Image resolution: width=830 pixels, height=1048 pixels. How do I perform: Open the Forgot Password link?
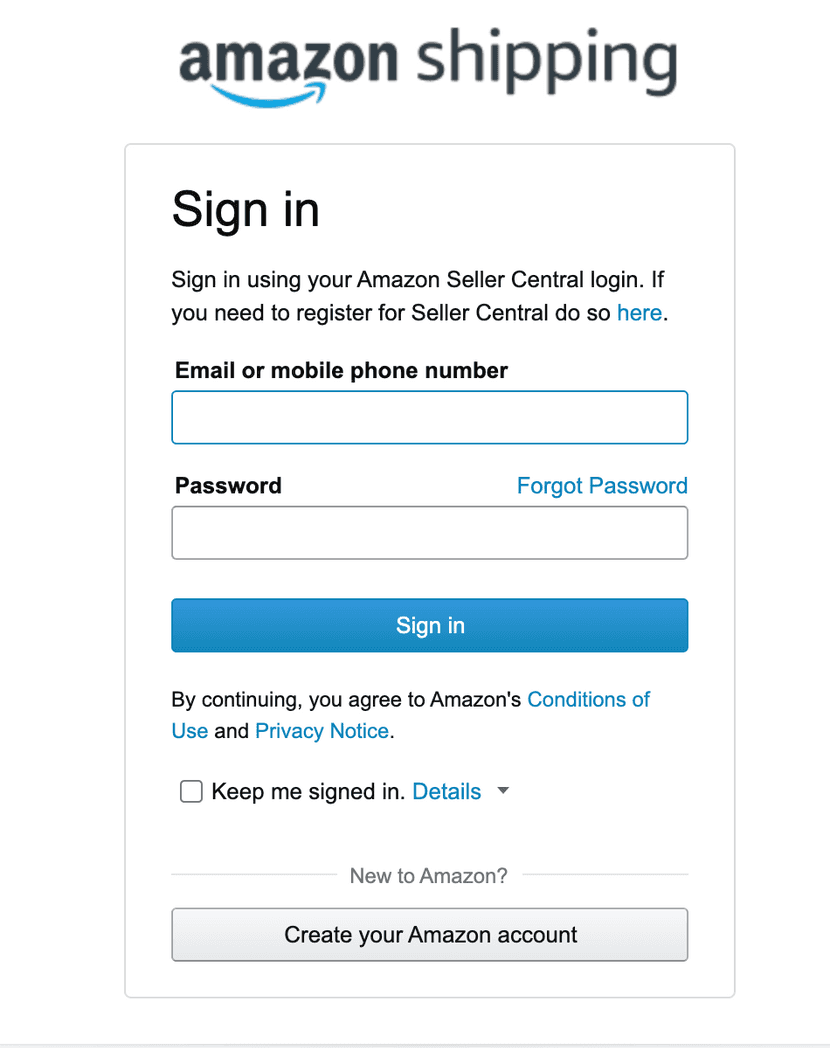(601, 486)
